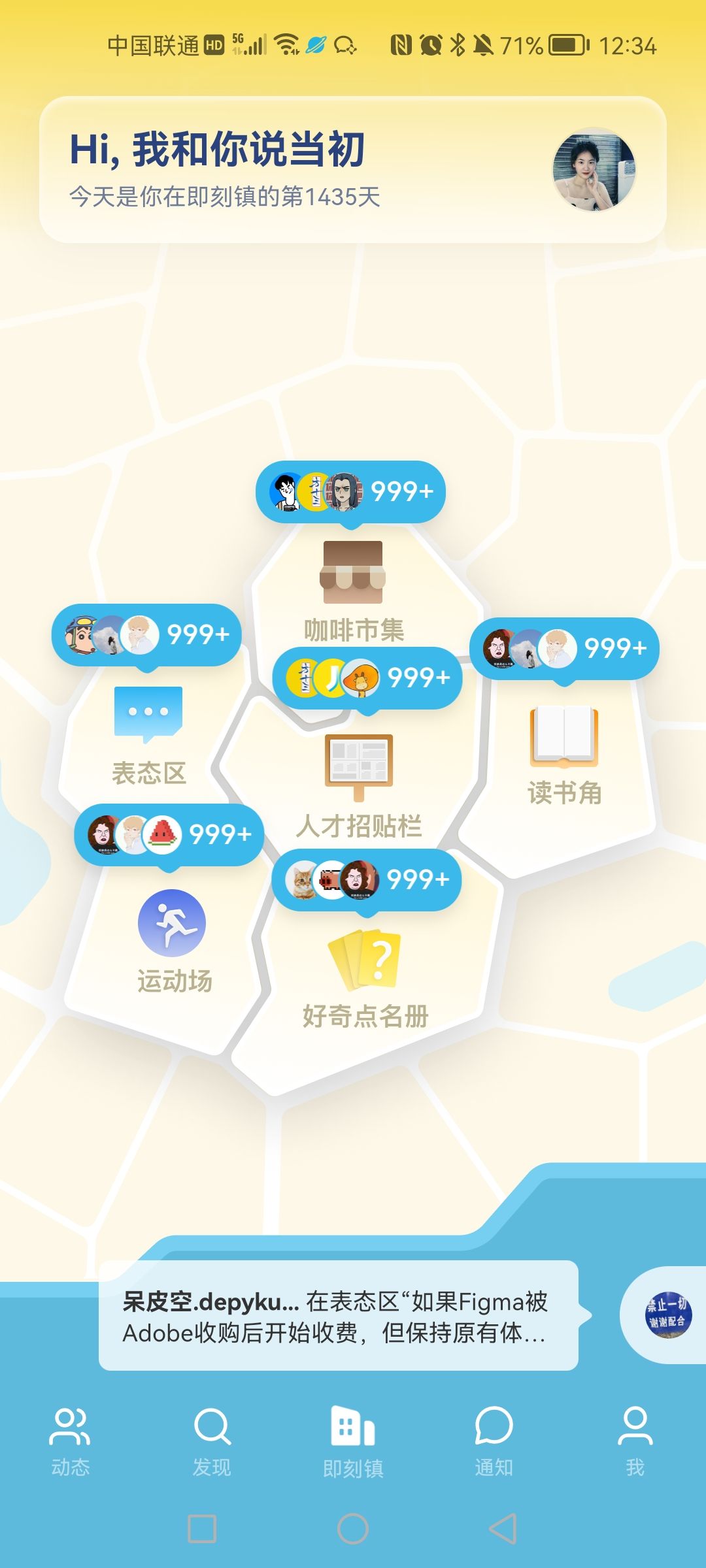Switch to the 动态 tab
This screenshot has height=1568, width=706.
point(71,1443)
